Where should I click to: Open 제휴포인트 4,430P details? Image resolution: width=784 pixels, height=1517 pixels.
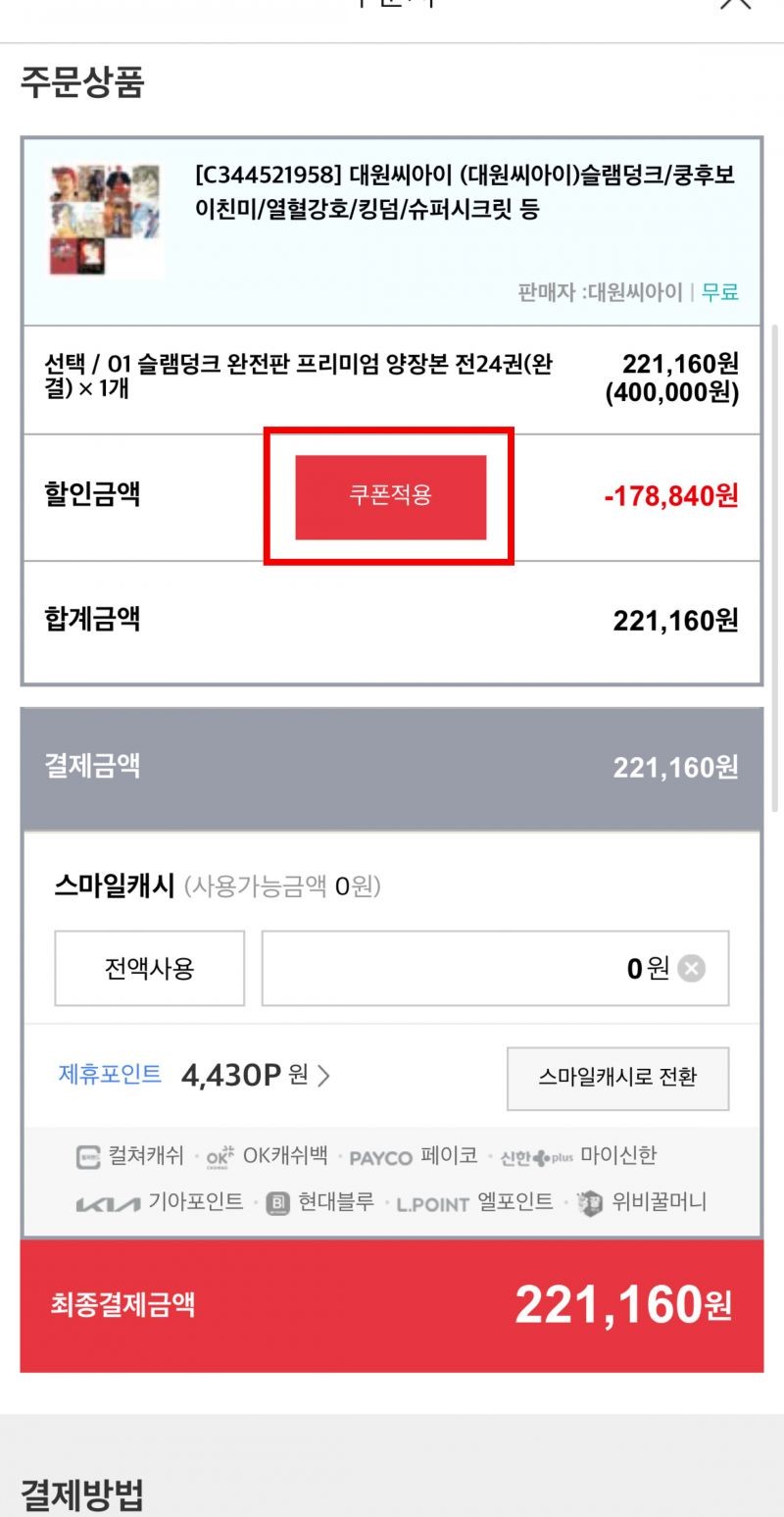click(194, 1076)
